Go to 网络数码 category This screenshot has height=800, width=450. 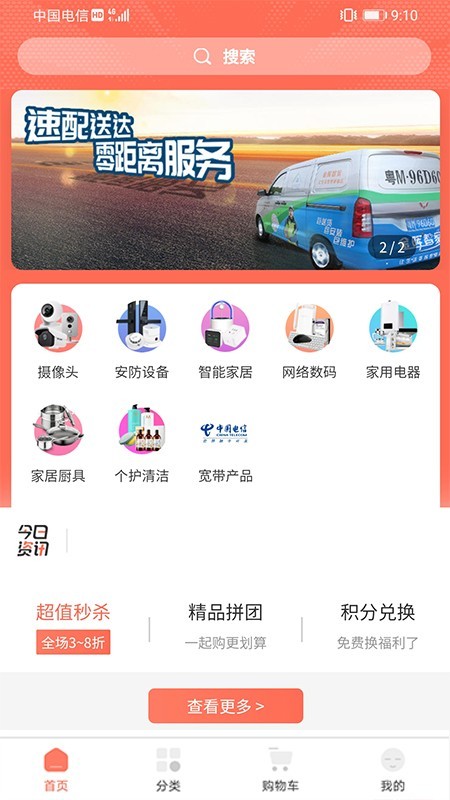[x=309, y=341]
